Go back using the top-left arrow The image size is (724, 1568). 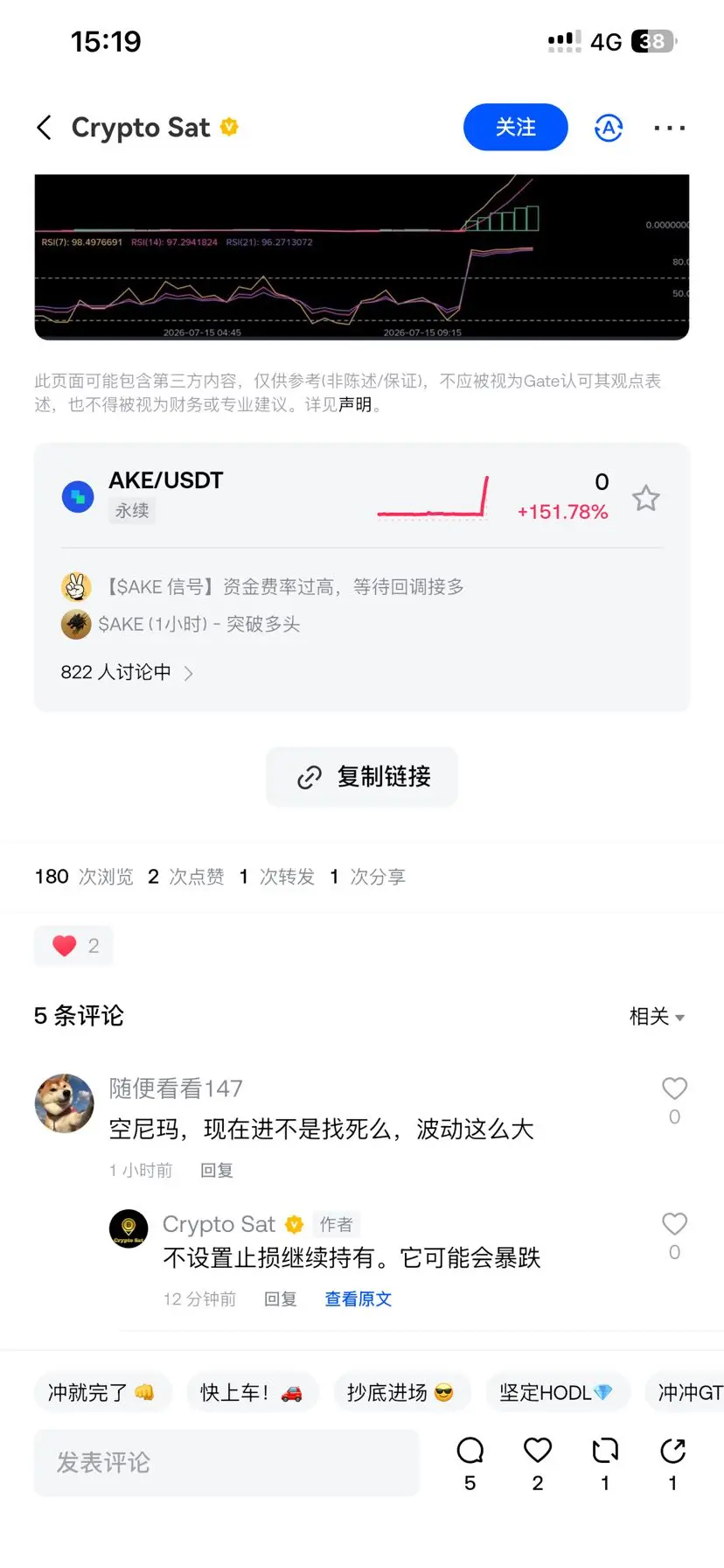click(45, 128)
